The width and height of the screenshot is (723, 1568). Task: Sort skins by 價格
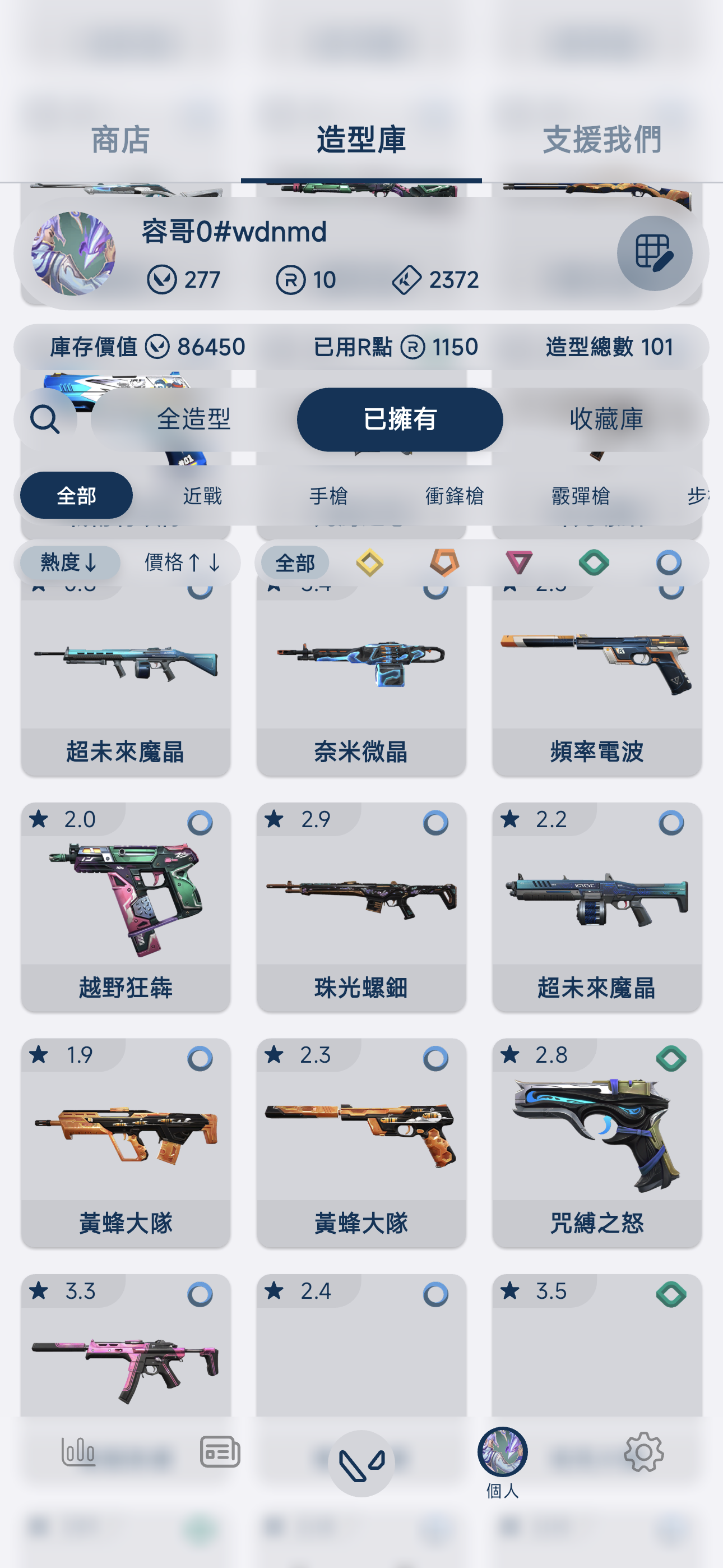(x=182, y=562)
